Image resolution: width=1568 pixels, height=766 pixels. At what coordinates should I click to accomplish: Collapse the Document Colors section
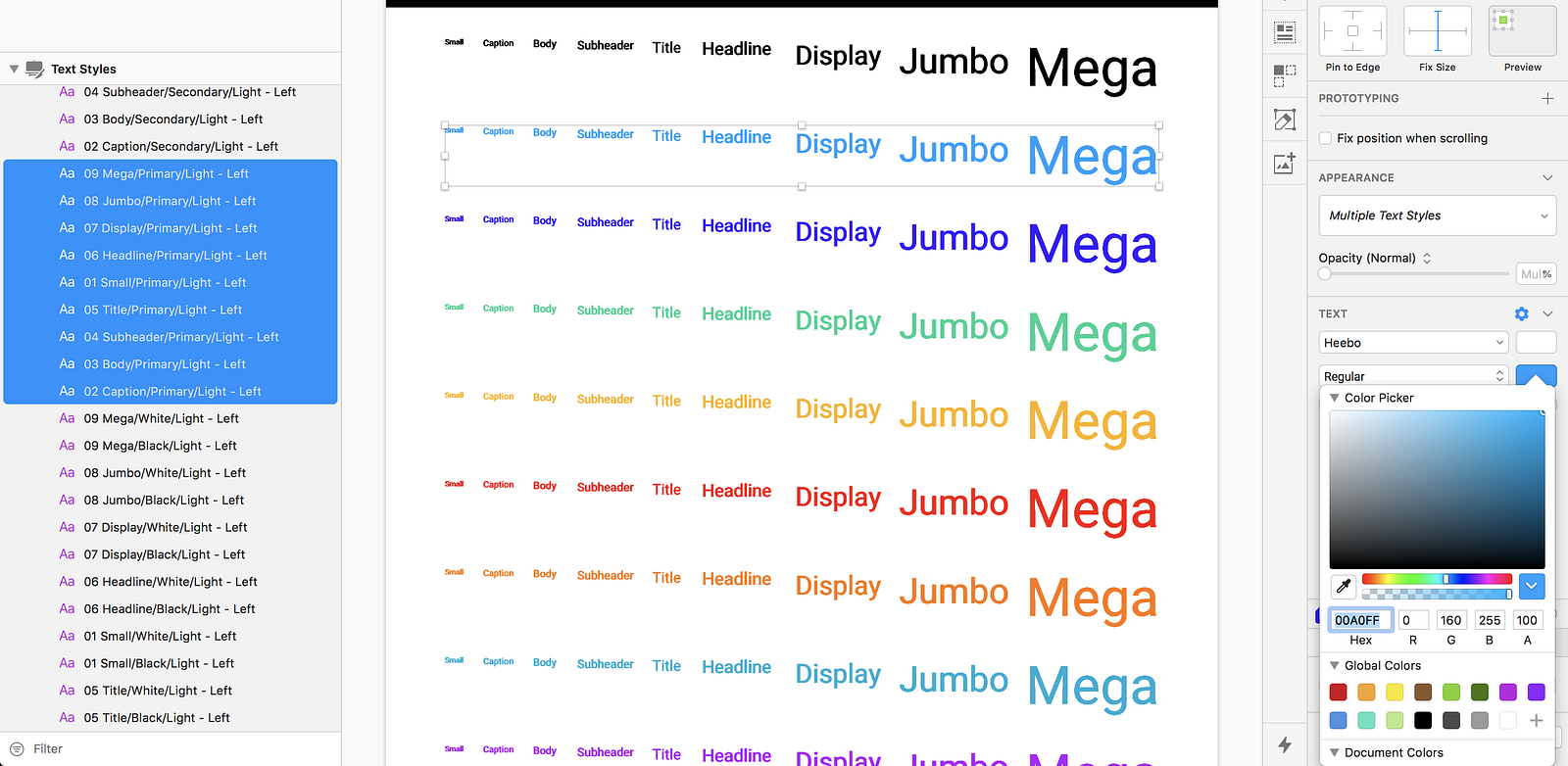click(1335, 752)
